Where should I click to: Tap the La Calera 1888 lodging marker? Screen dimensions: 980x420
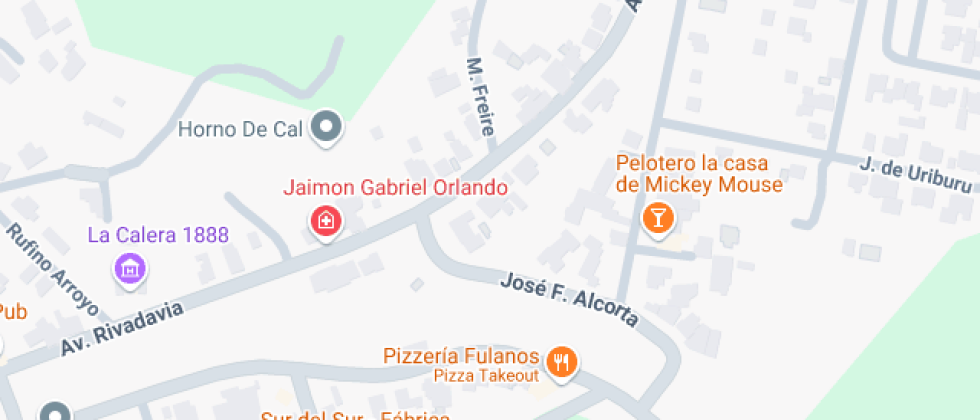tap(131, 268)
